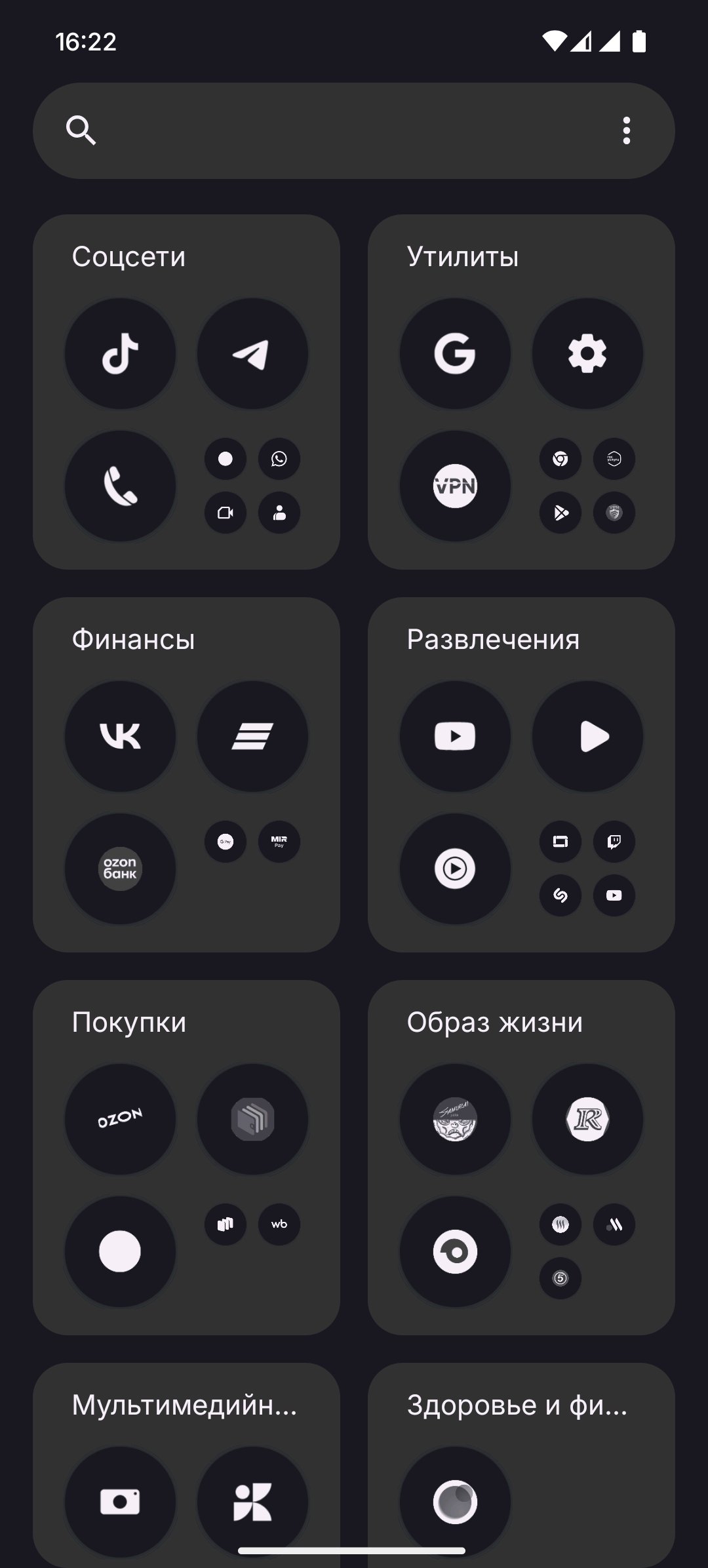This screenshot has width=708, height=1568.
Task: Launch the Google app in Утилиты
Action: (x=455, y=354)
